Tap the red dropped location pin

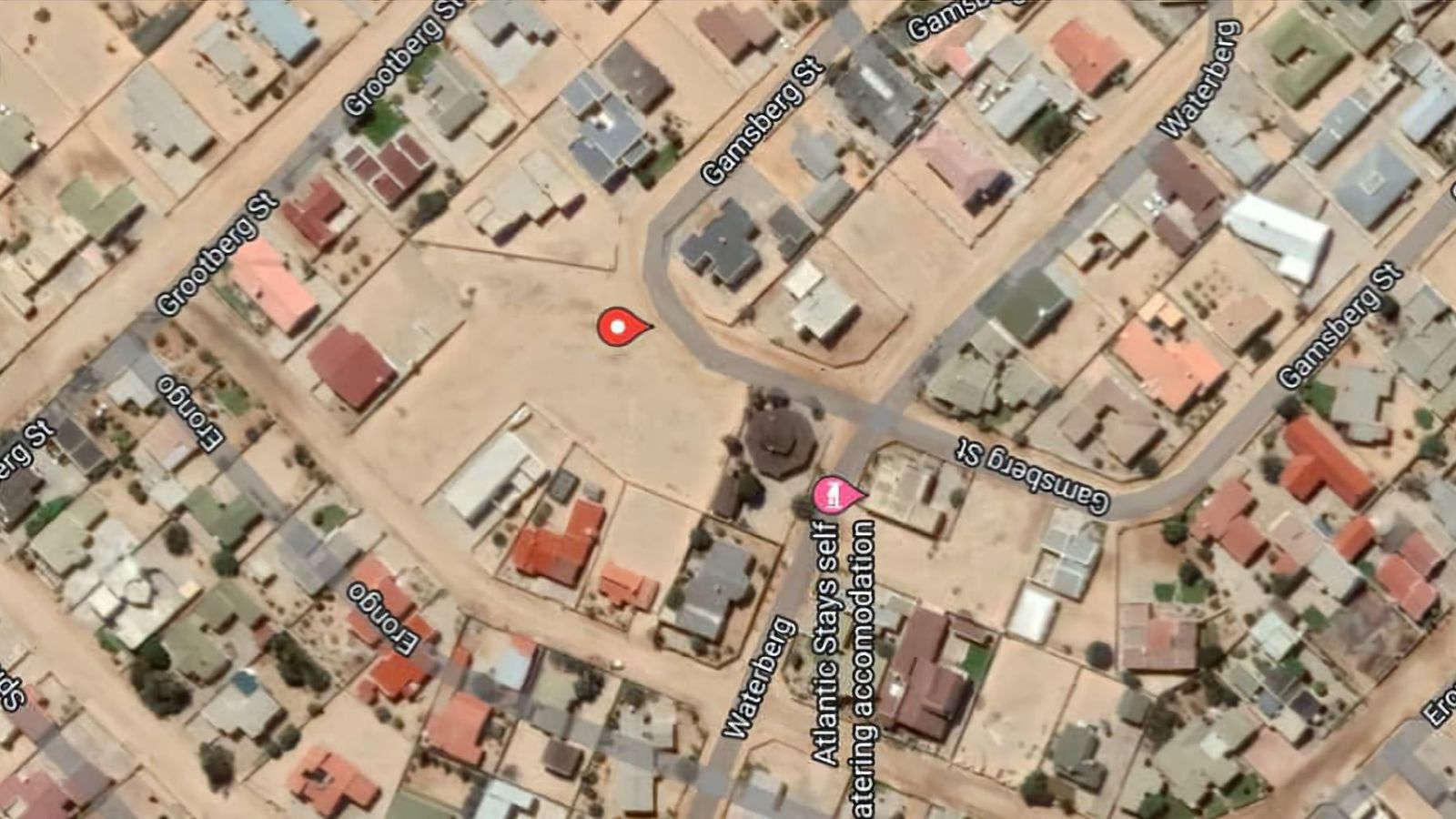pyautogui.click(x=621, y=328)
